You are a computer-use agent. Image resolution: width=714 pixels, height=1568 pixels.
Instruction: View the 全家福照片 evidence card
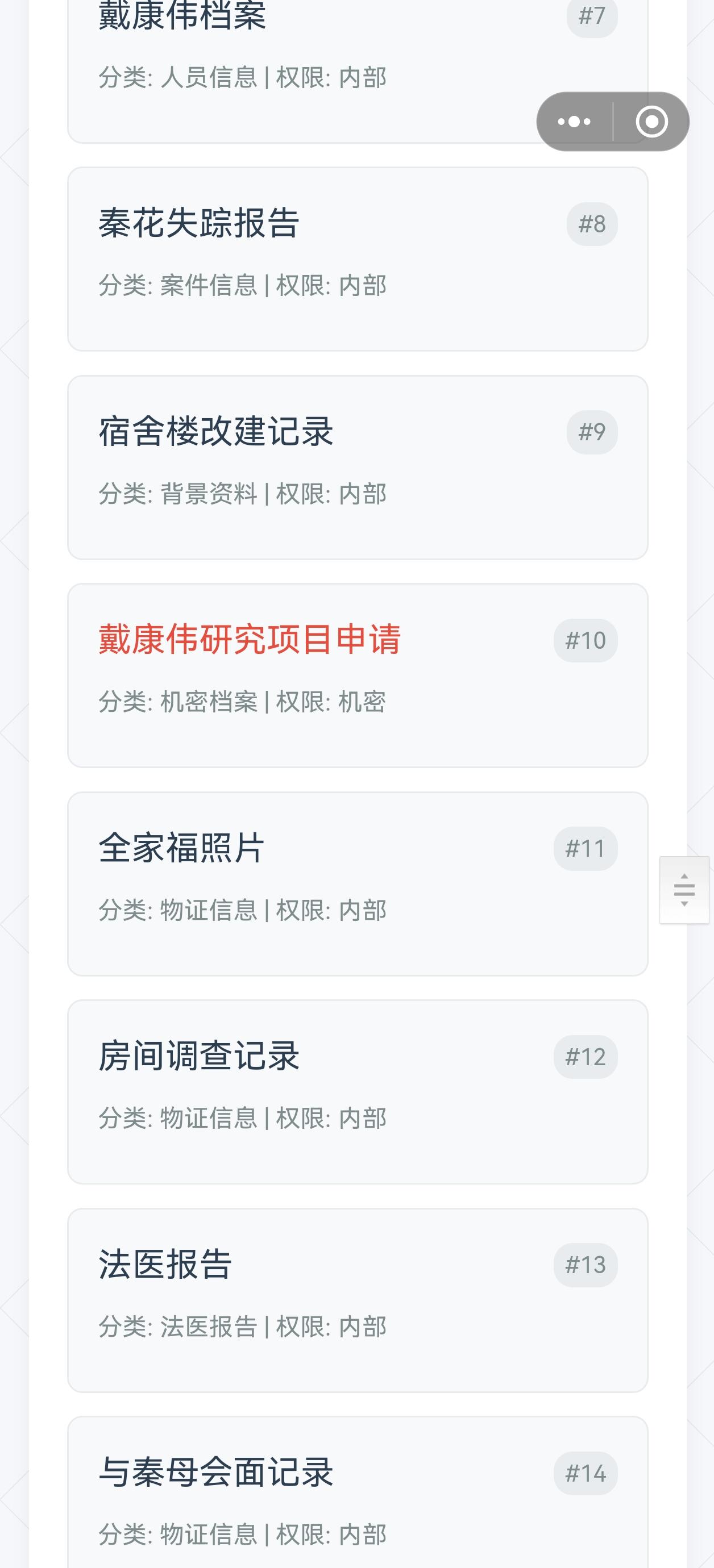pos(358,884)
